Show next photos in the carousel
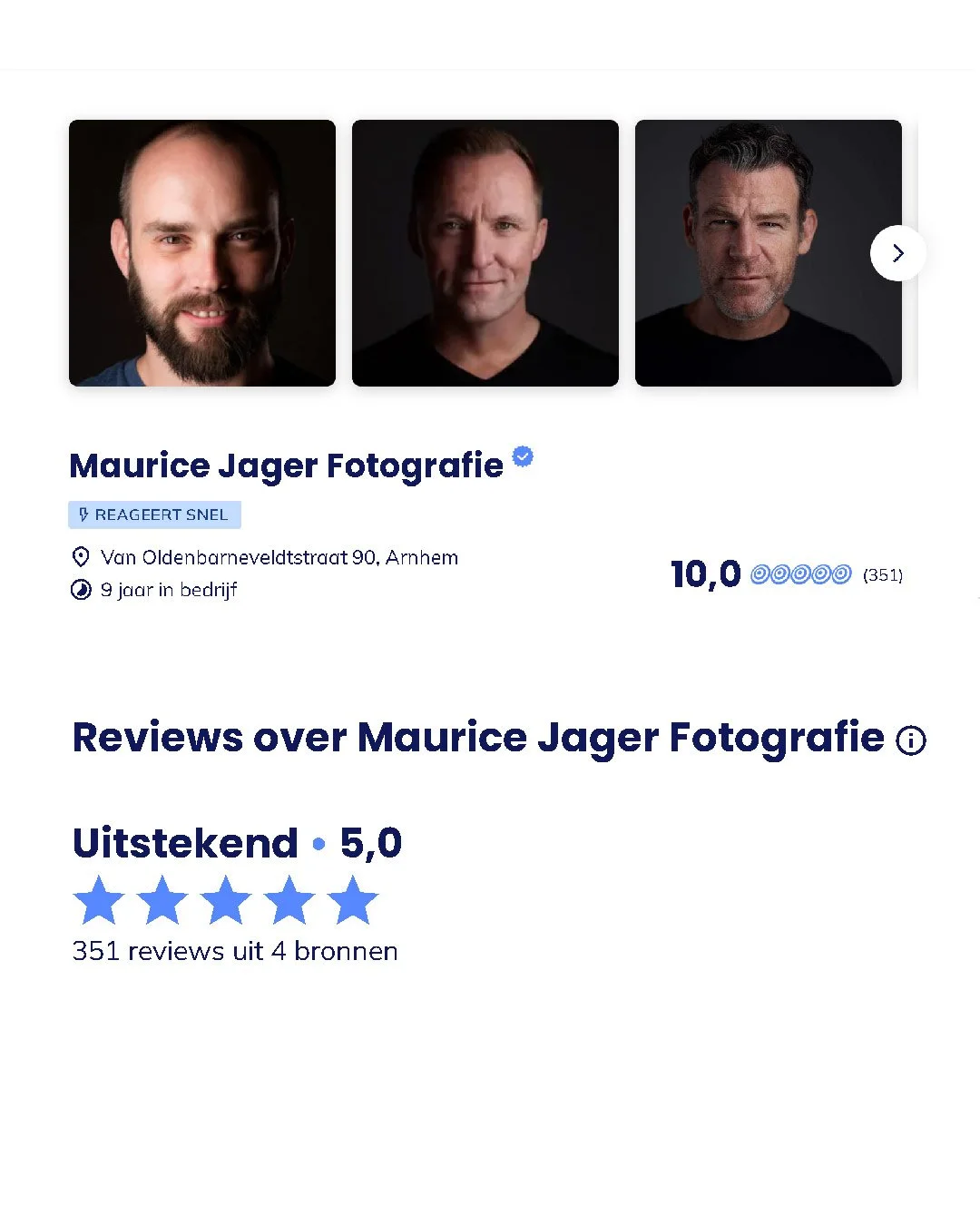This screenshot has width=980, height=1225. click(897, 253)
